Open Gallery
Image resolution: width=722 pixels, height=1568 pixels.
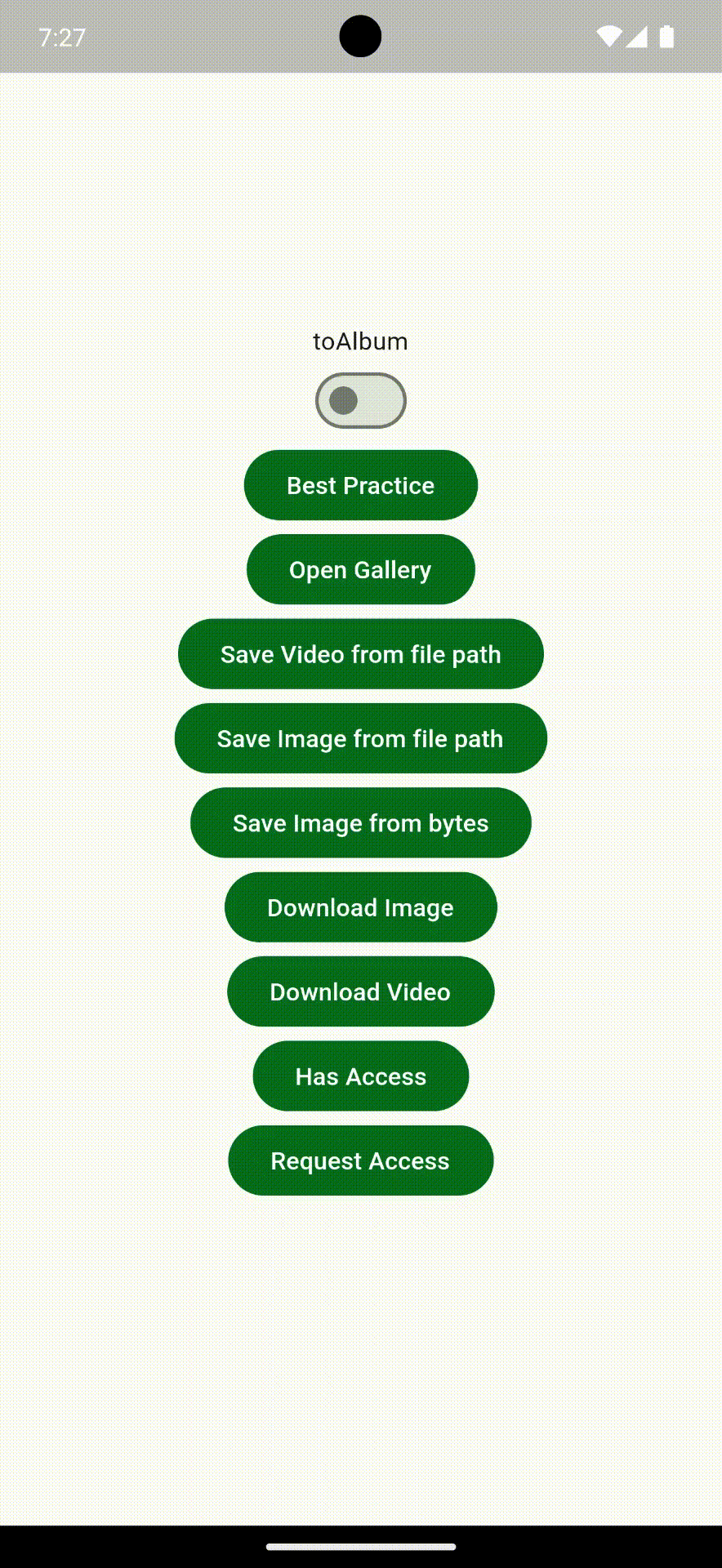(361, 569)
